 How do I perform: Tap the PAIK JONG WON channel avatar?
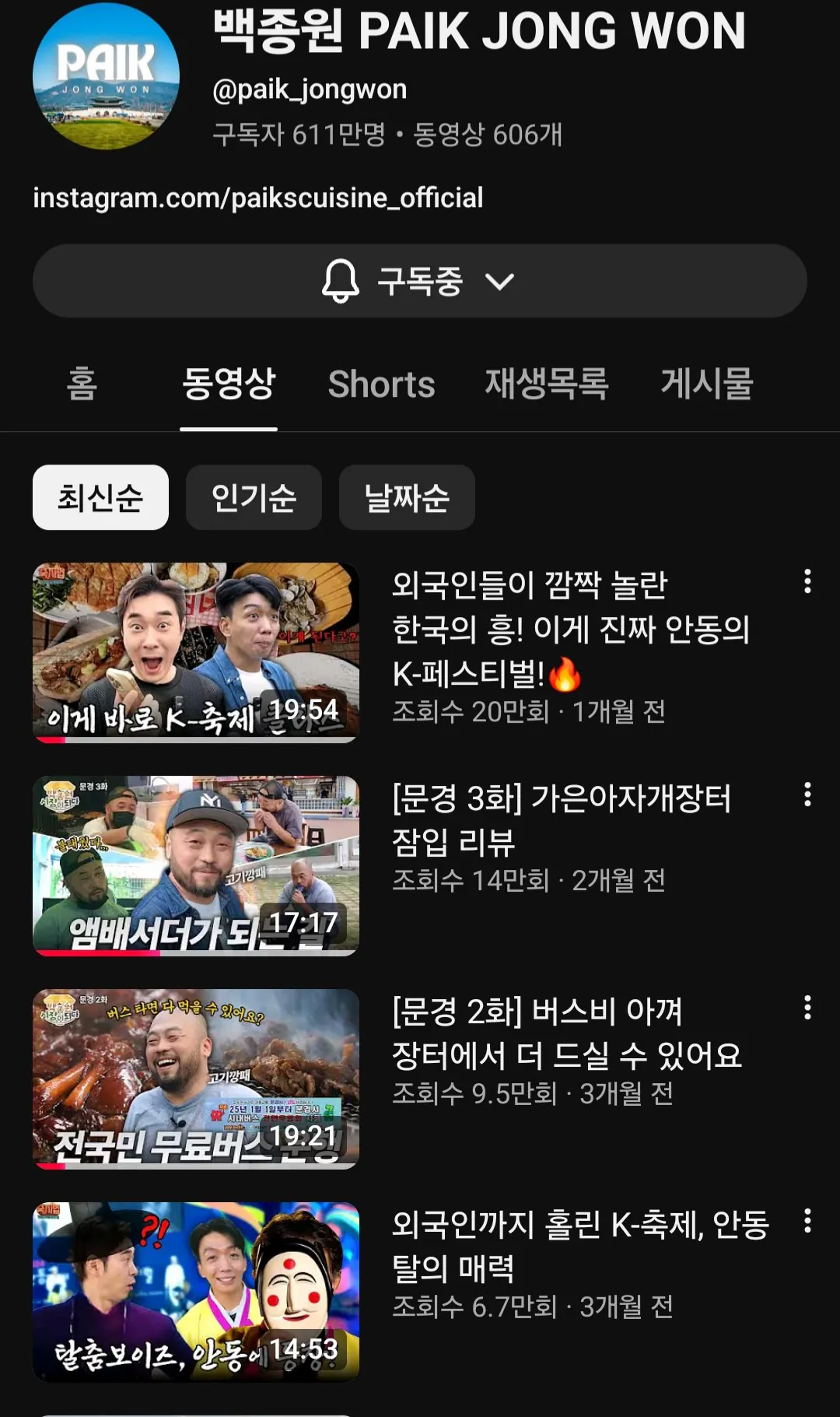click(106, 76)
